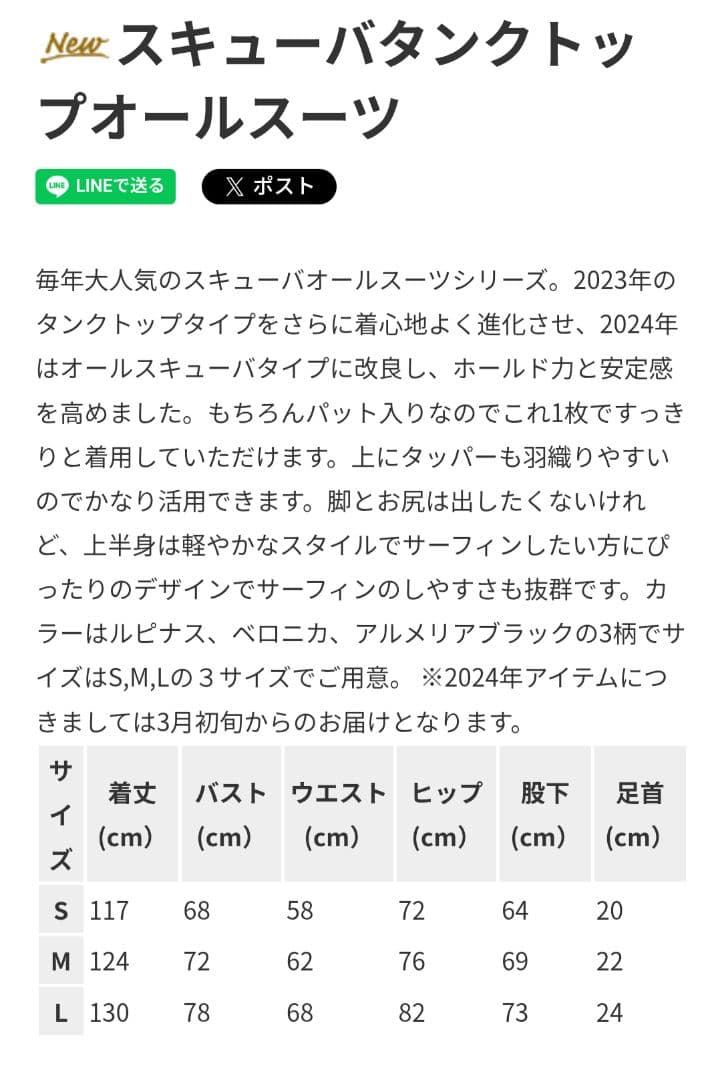
Task: Click the 124 value in M row
Action: 112,962
